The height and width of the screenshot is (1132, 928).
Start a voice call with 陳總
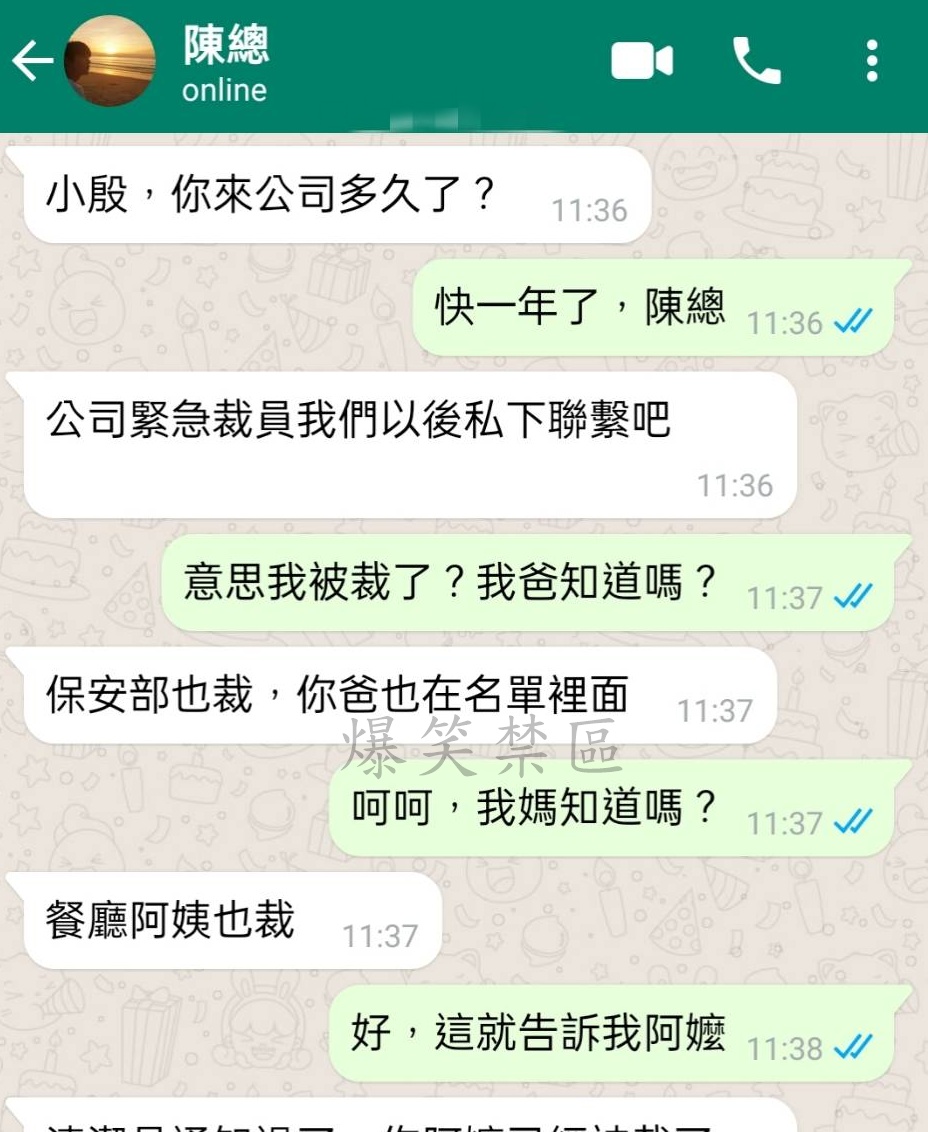pos(756,62)
